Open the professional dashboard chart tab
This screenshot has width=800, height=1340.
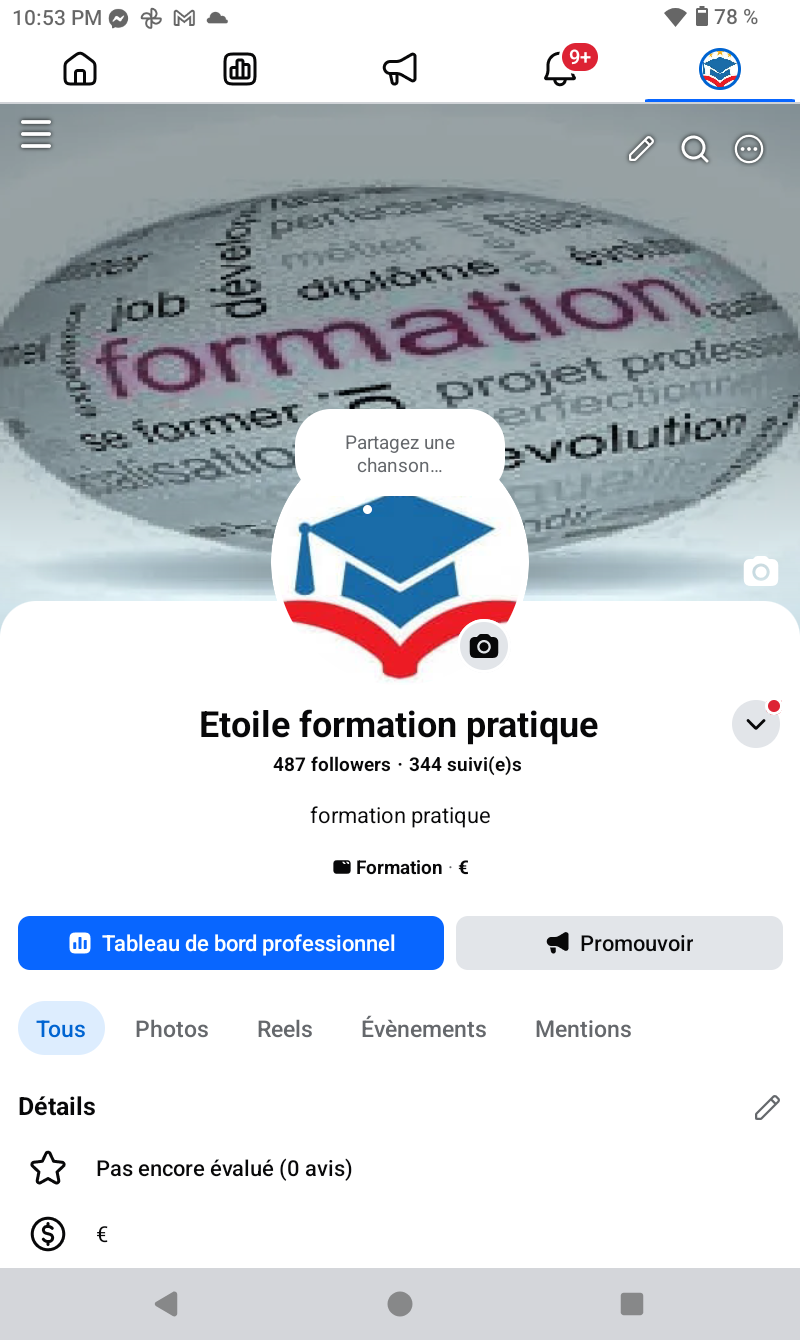tap(240, 69)
